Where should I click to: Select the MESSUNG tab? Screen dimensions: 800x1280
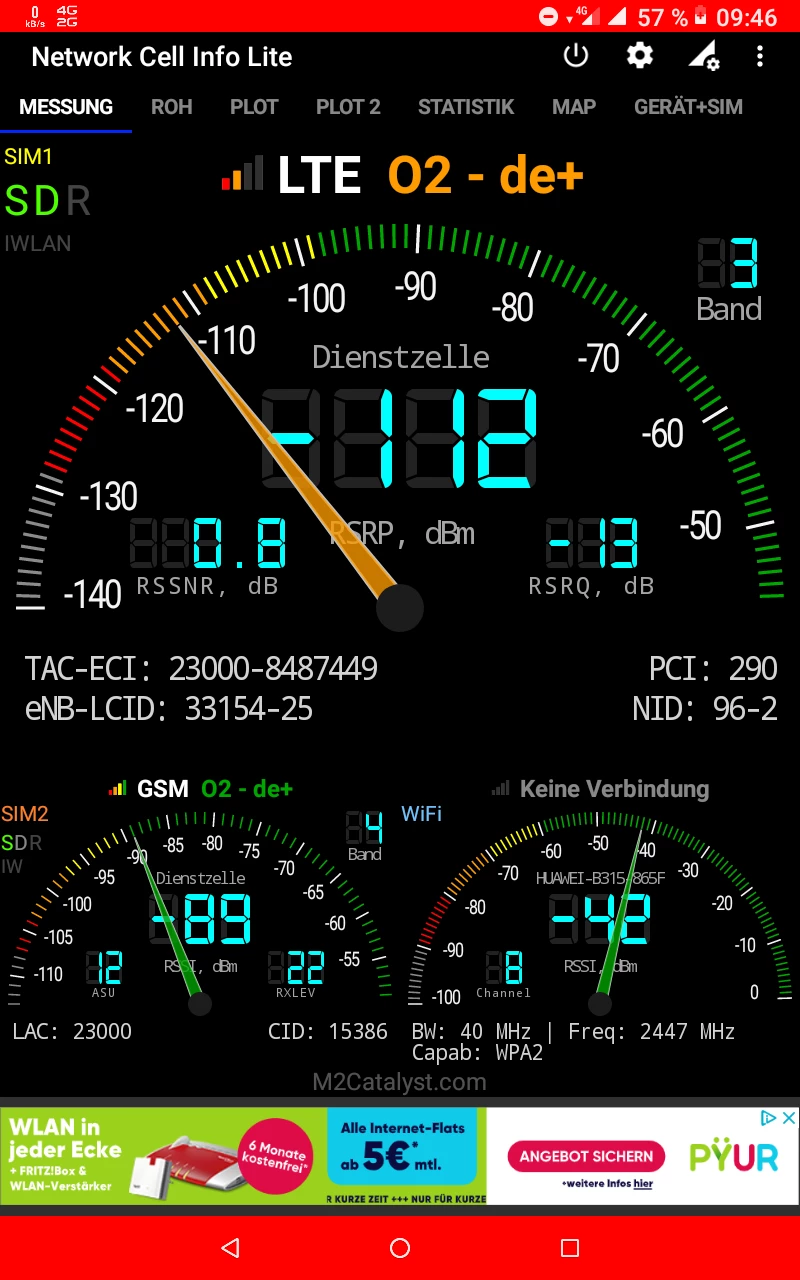(66, 107)
